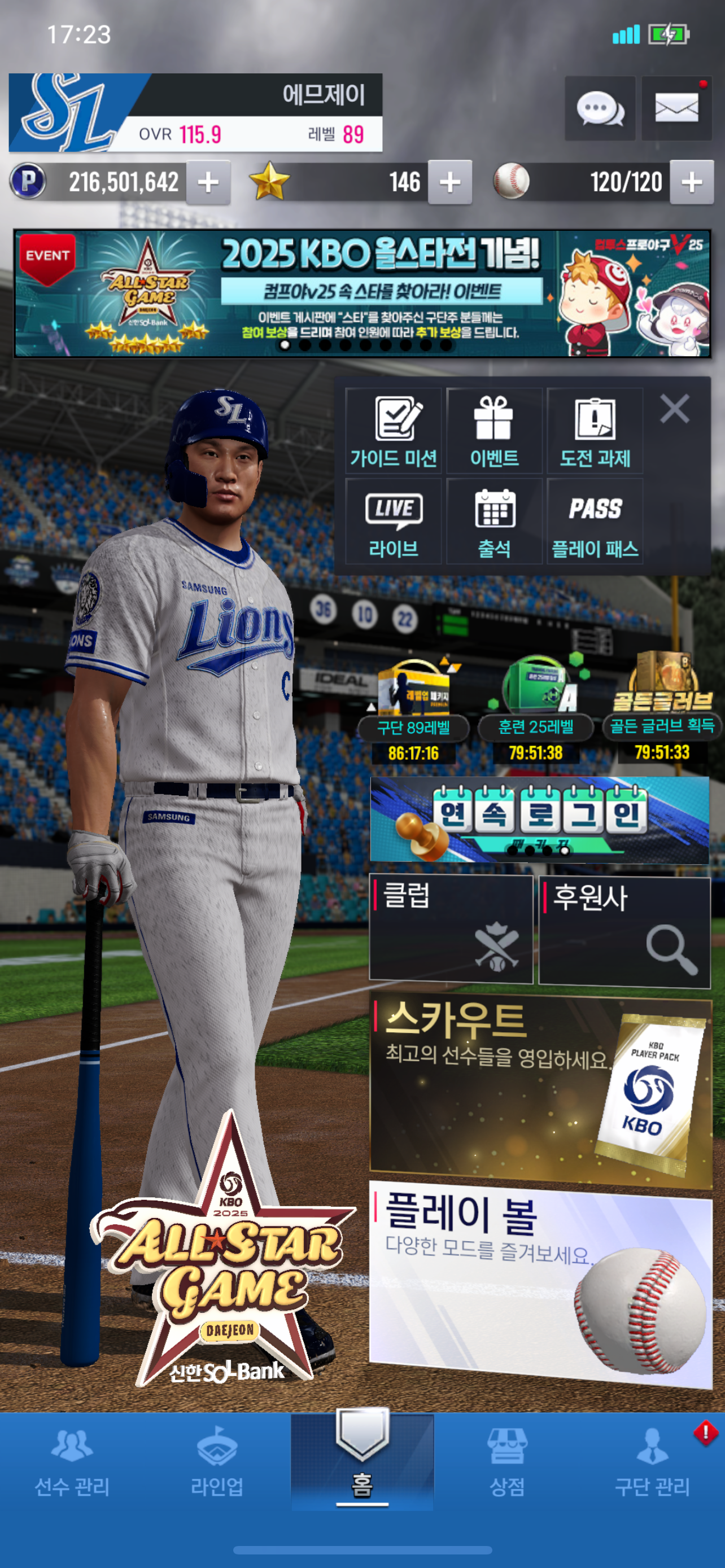Open 플레이 패스
725x1568 pixels.
click(x=595, y=521)
